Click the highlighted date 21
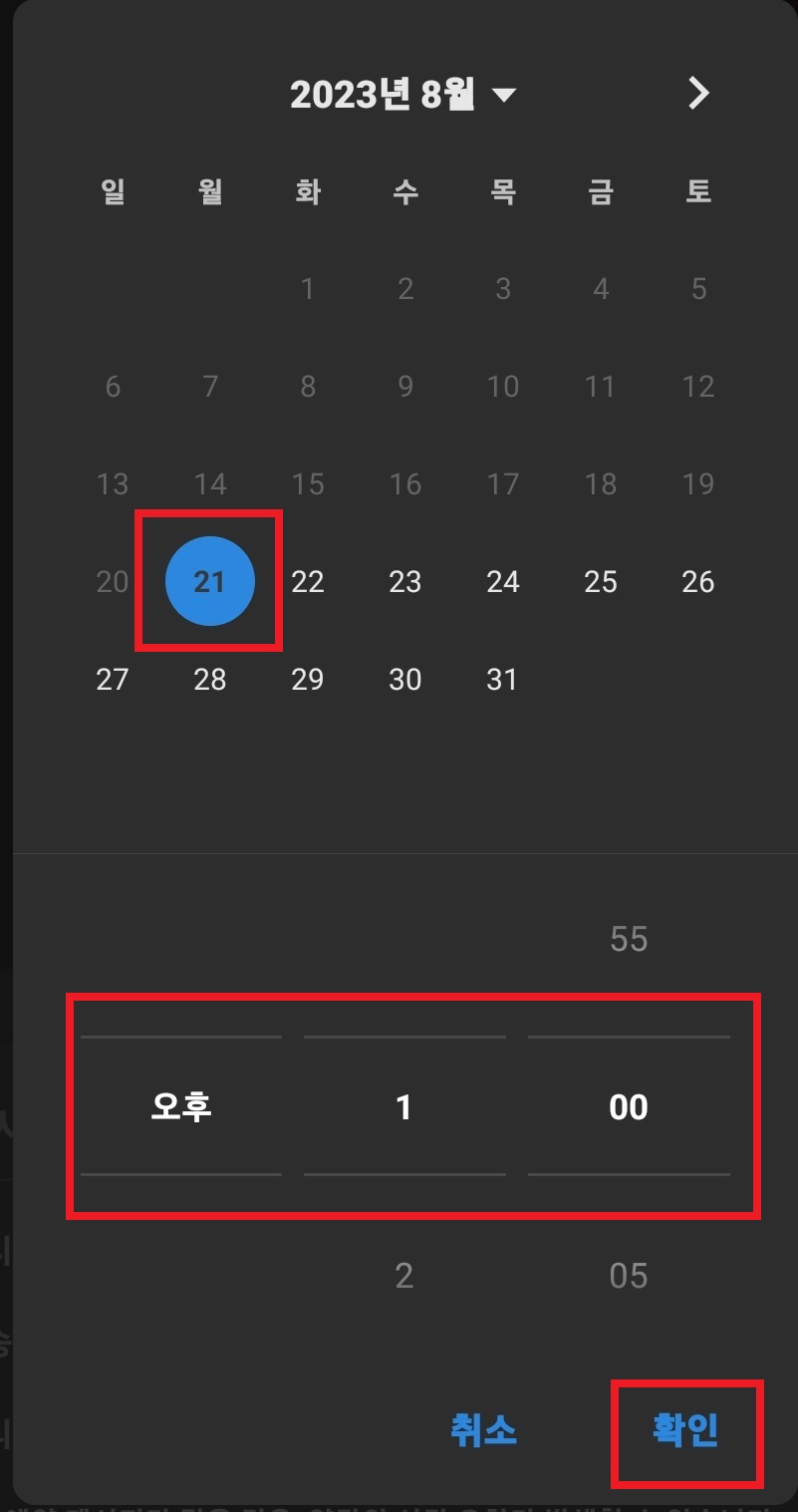The height and width of the screenshot is (1512, 798). (208, 581)
